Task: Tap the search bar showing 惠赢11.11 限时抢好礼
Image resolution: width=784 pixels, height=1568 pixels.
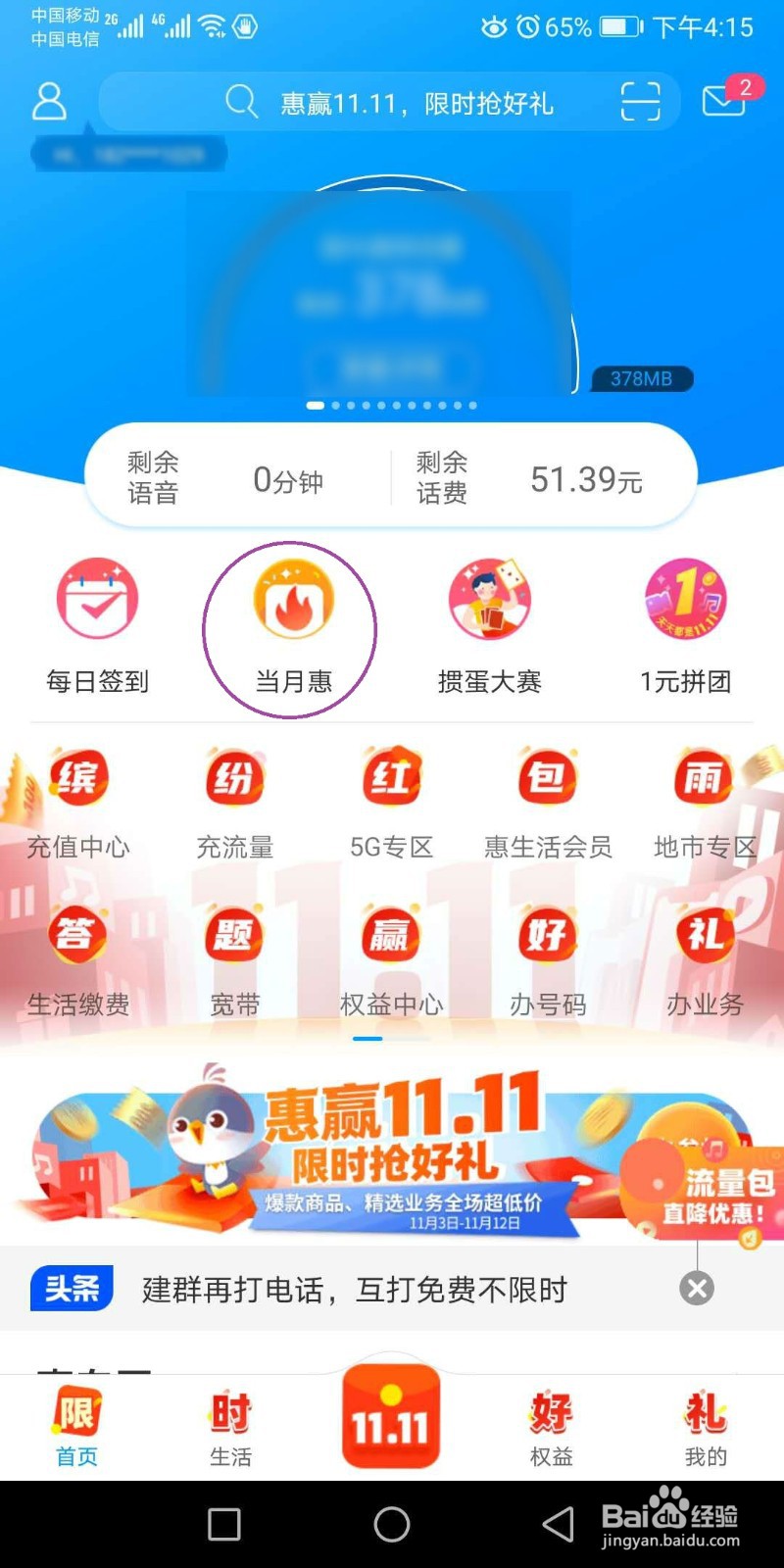Action: click(392, 101)
